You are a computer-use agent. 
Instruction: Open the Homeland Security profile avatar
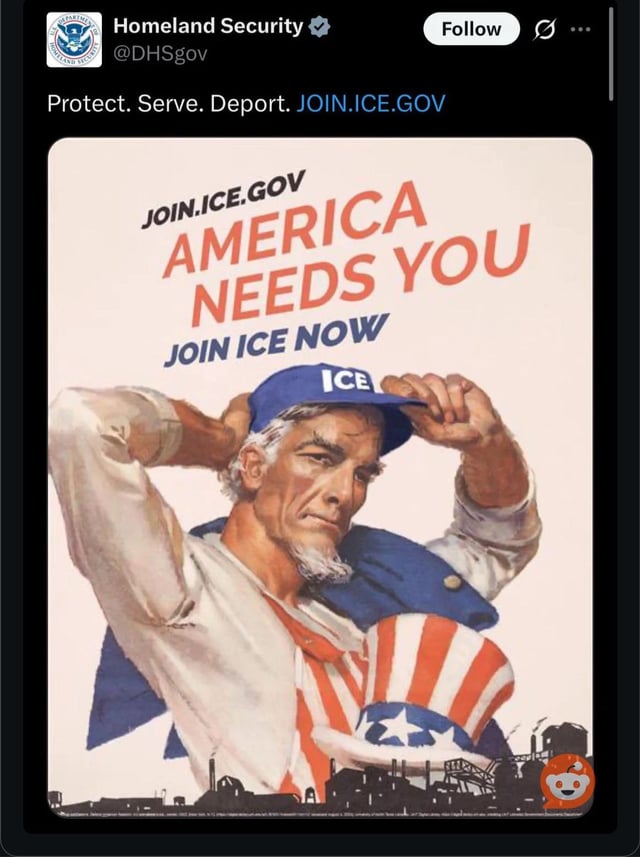click(74, 40)
